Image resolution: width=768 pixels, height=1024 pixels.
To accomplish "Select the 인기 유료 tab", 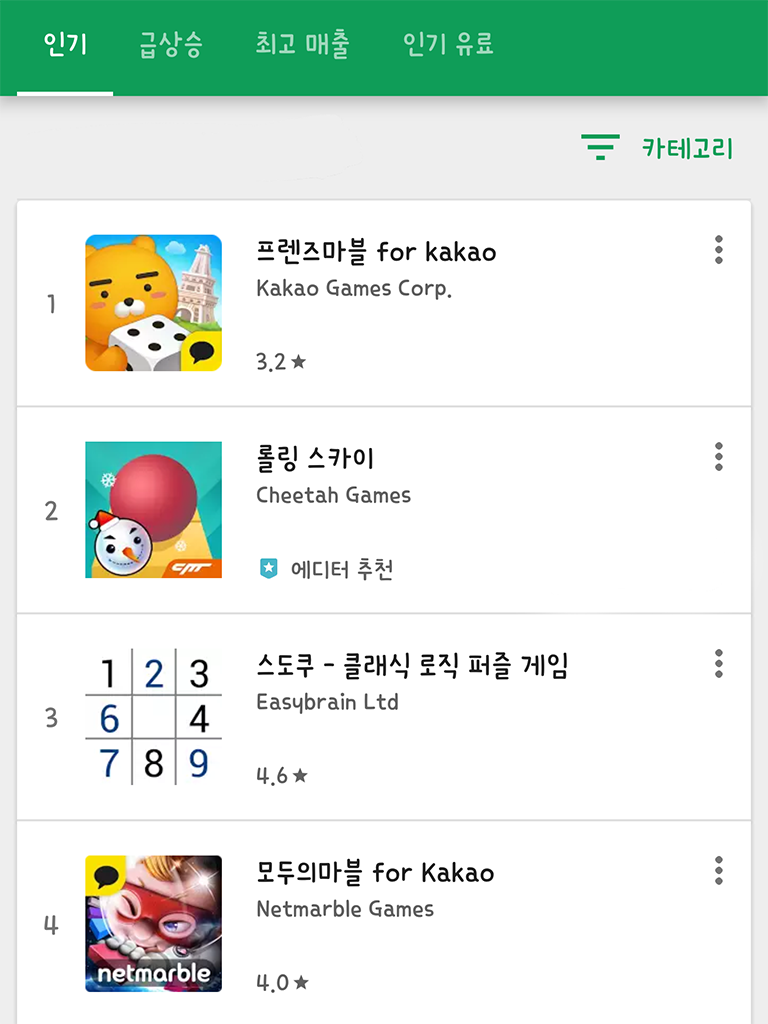I will pos(448,45).
